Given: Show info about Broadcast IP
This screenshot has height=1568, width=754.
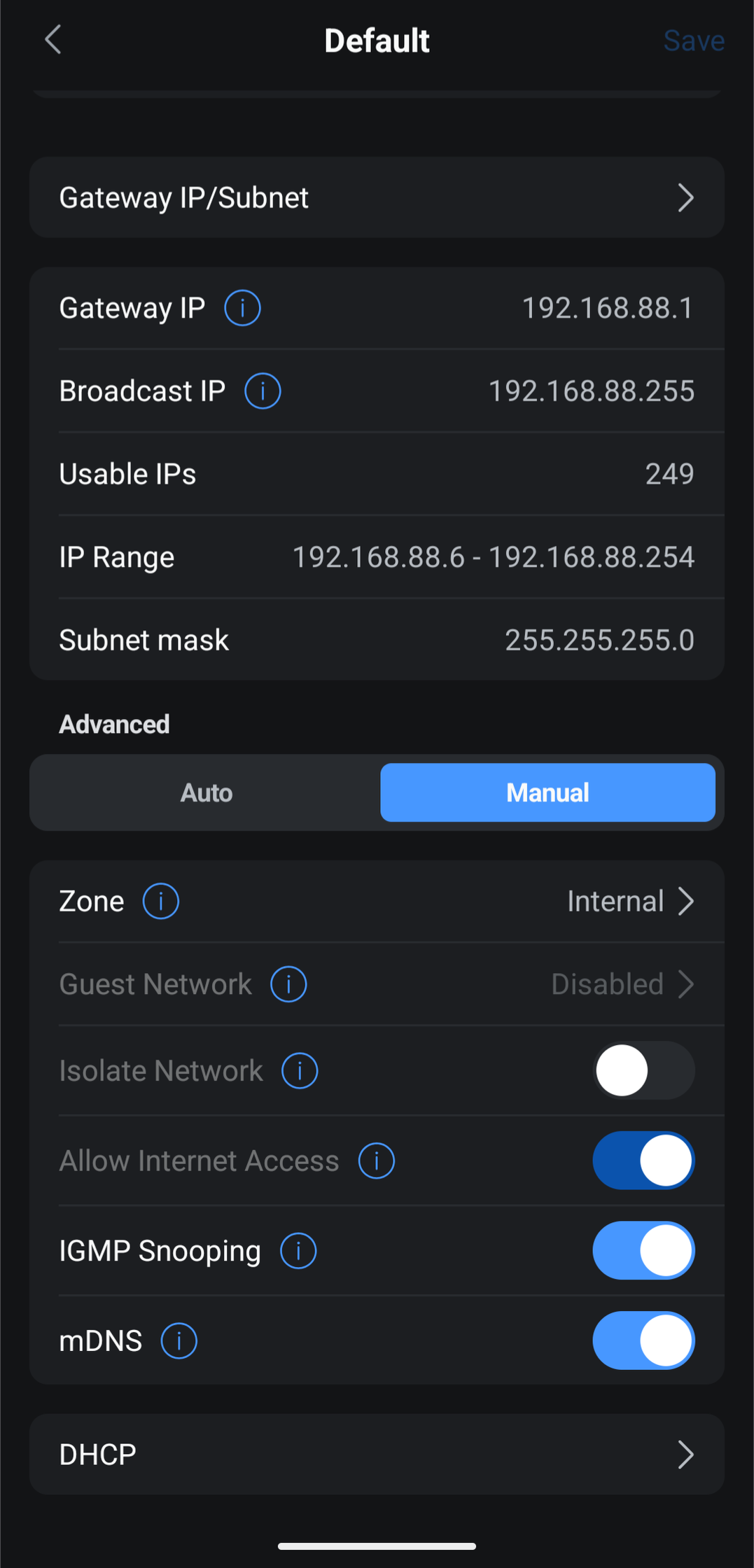Looking at the screenshot, I should coord(263,391).
